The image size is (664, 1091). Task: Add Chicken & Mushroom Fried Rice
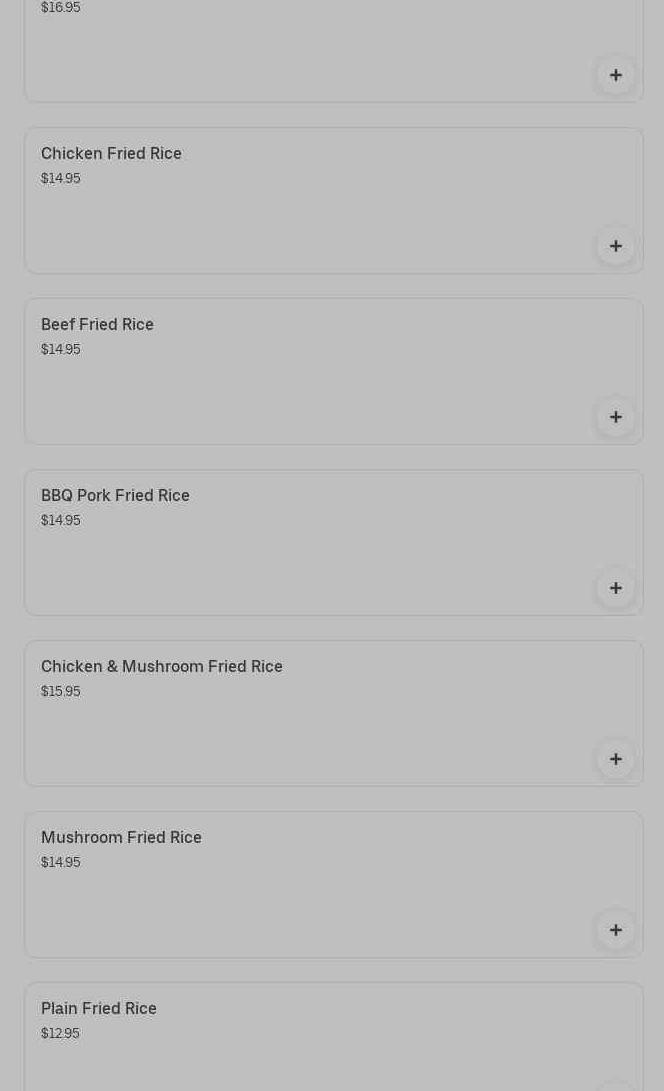pos(615,759)
